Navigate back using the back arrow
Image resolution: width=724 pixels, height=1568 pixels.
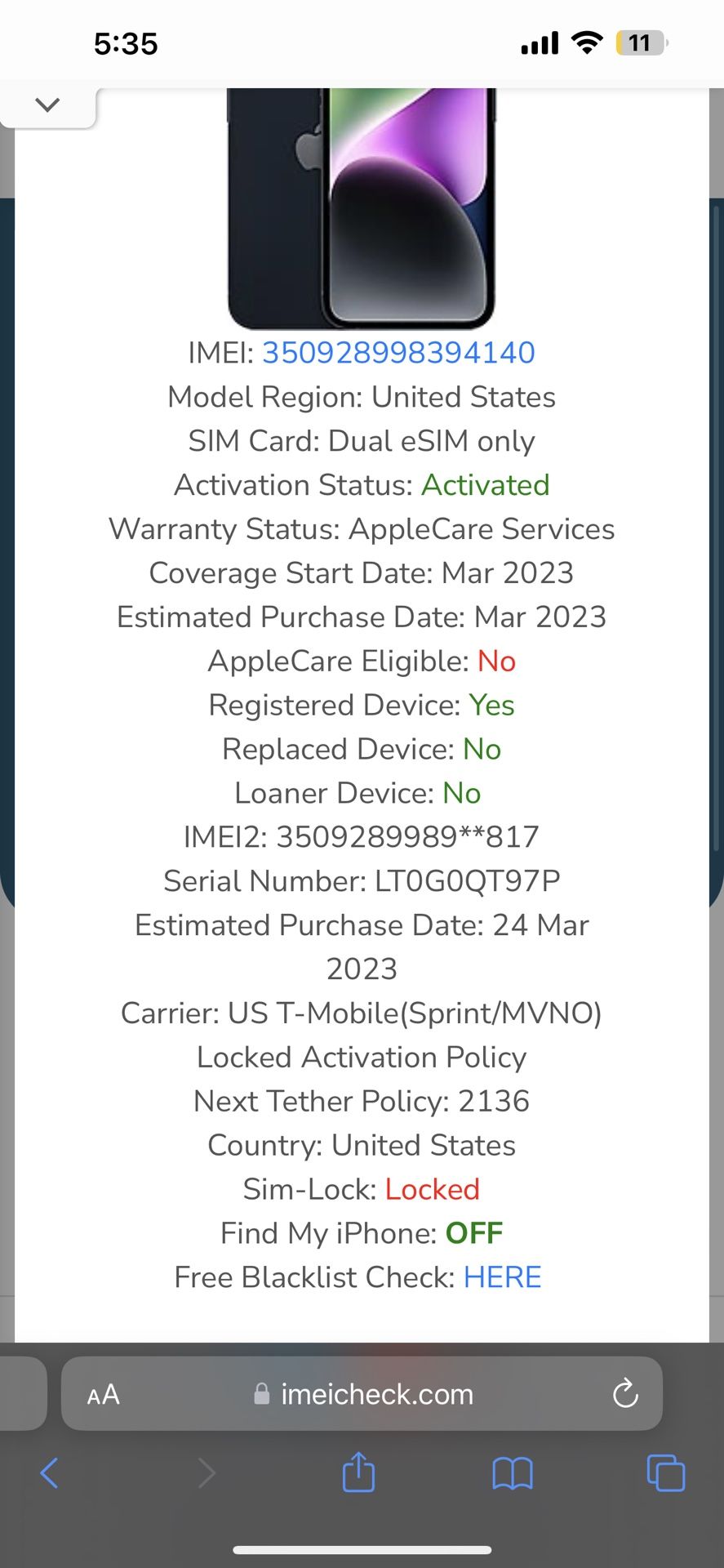[x=49, y=1473]
